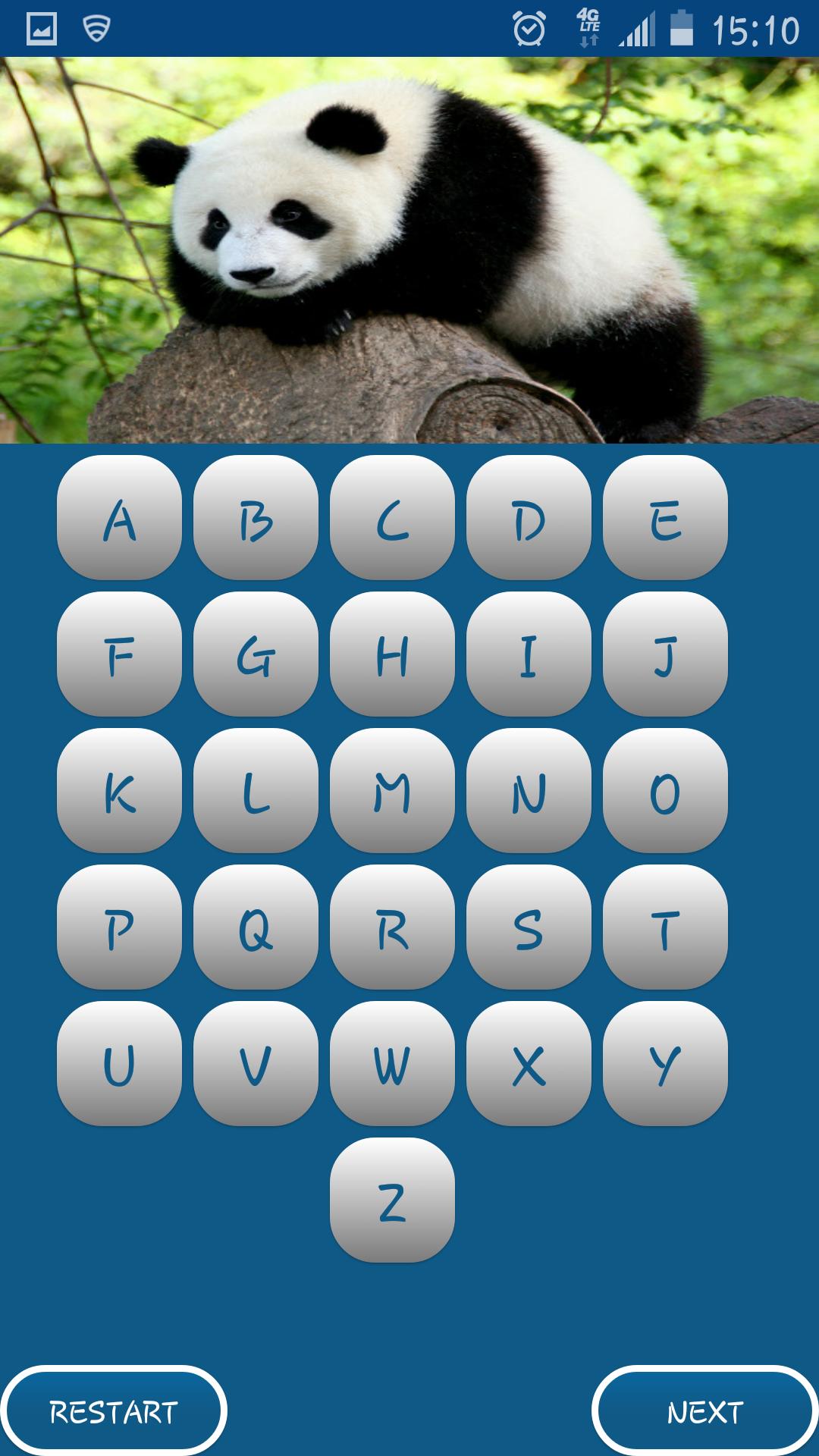Tap the letter W button
The height and width of the screenshot is (1456, 819).
click(x=392, y=1063)
